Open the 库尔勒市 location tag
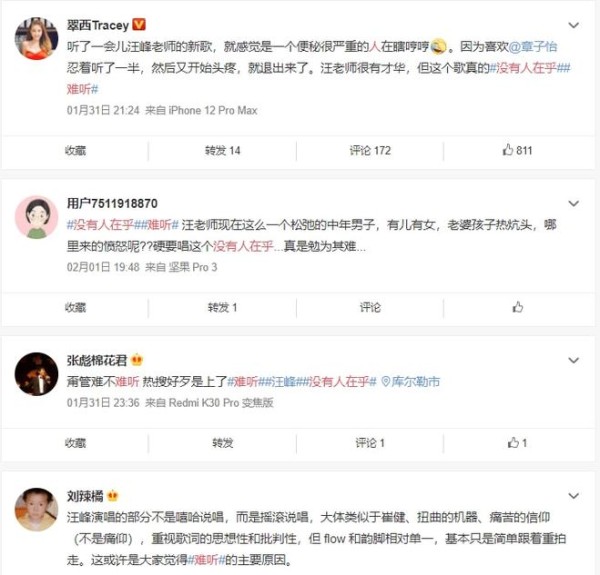The image size is (600, 575). point(412,382)
